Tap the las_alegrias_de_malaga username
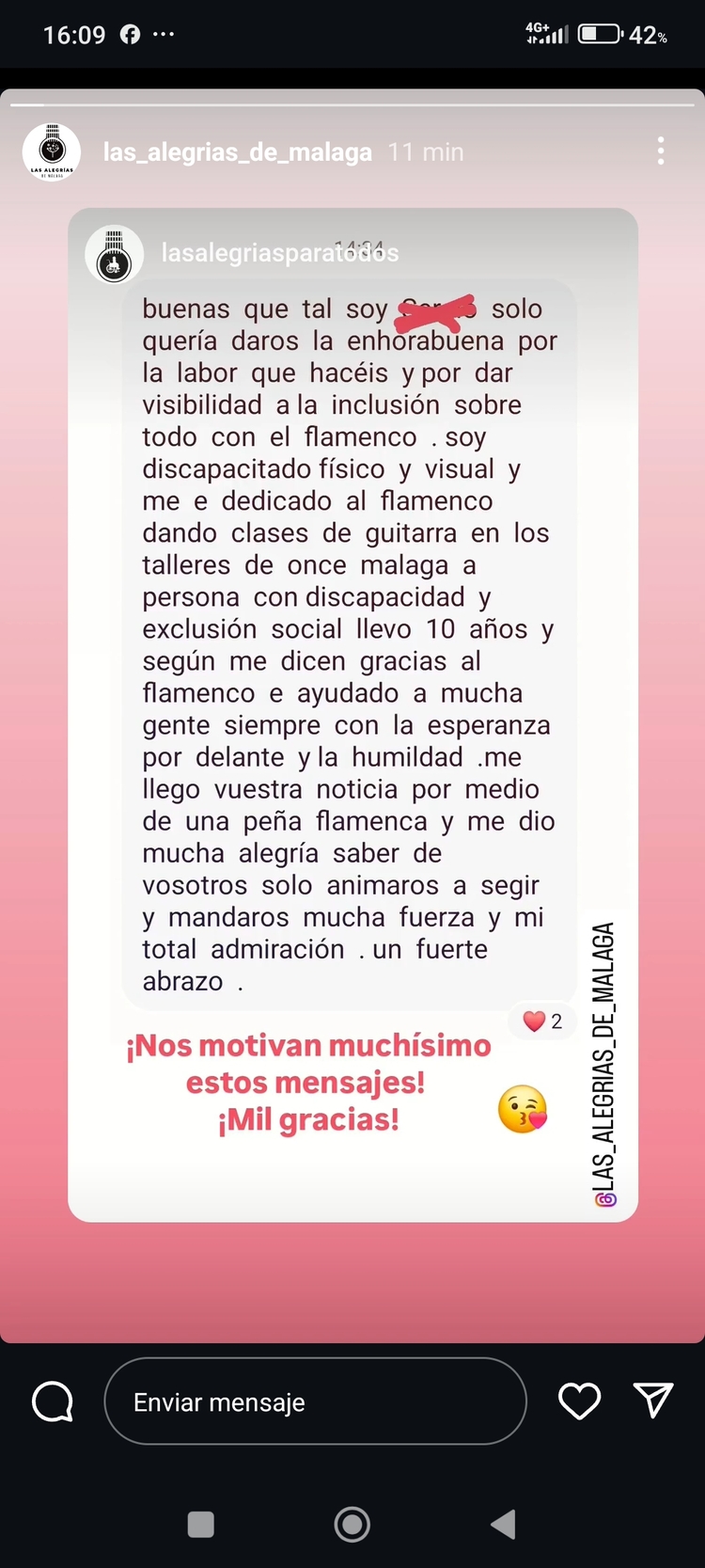This screenshot has width=705, height=1568. [237, 151]
